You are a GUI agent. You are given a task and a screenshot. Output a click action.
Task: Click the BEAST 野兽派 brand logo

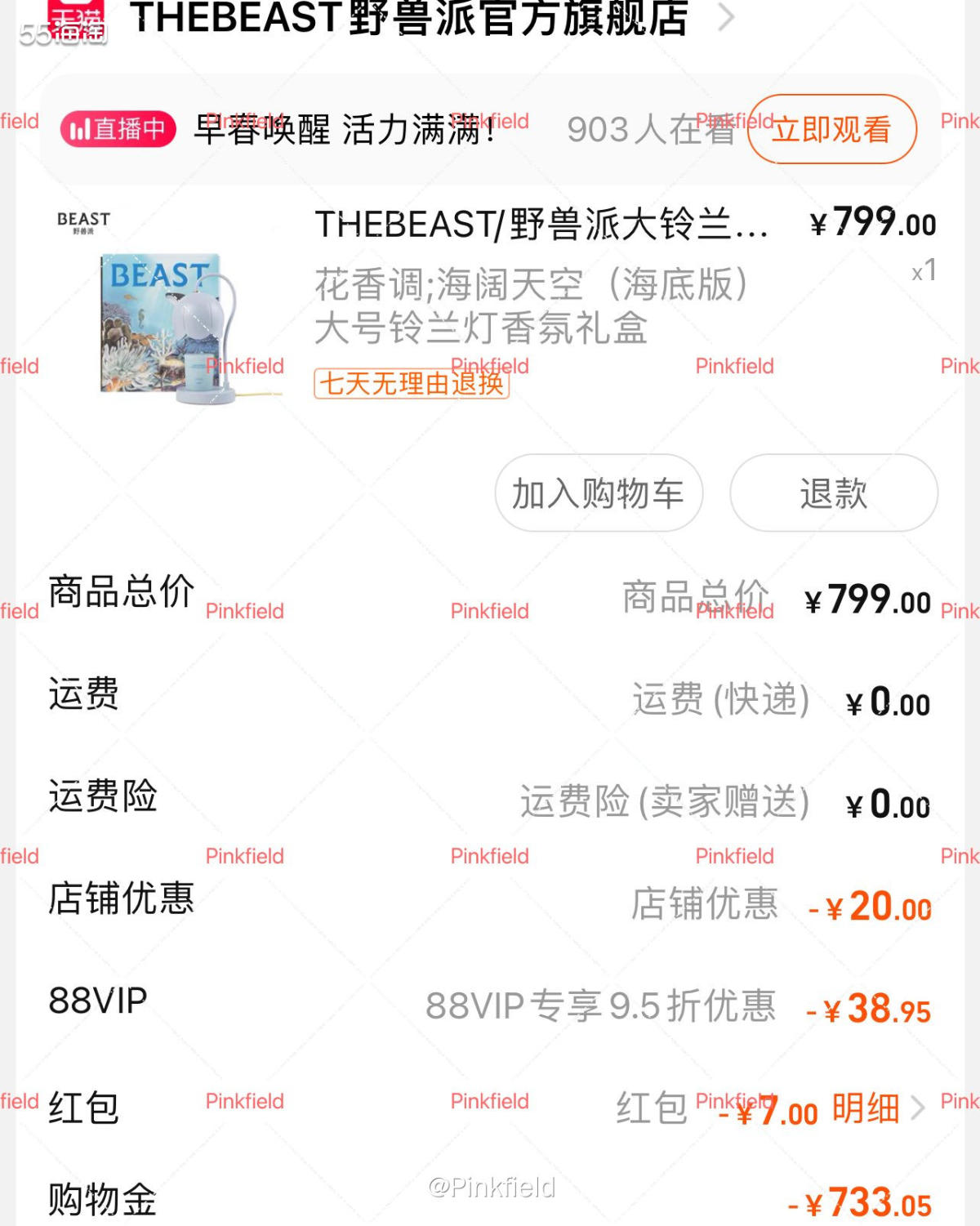[x=84, y=222]
